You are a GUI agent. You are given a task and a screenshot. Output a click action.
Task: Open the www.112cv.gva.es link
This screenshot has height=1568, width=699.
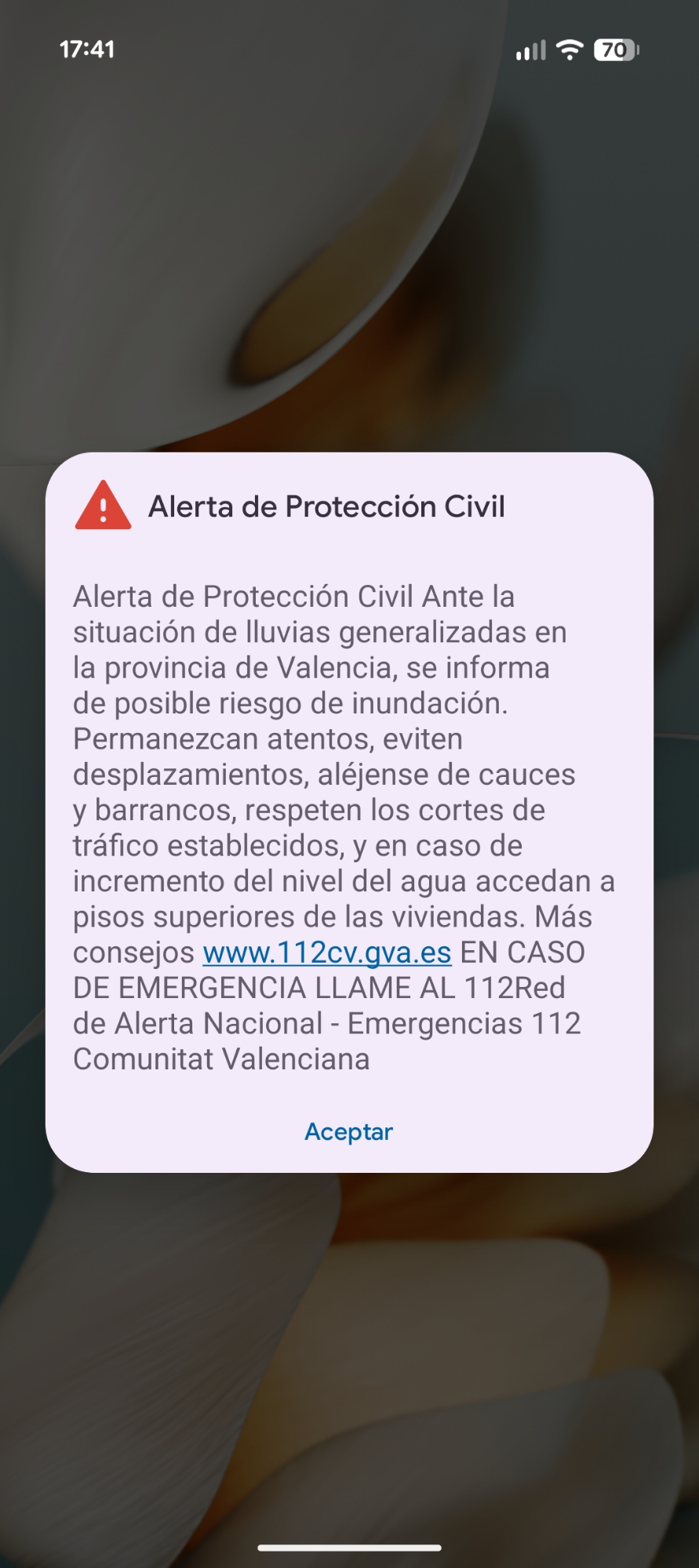tap(327, 953)
